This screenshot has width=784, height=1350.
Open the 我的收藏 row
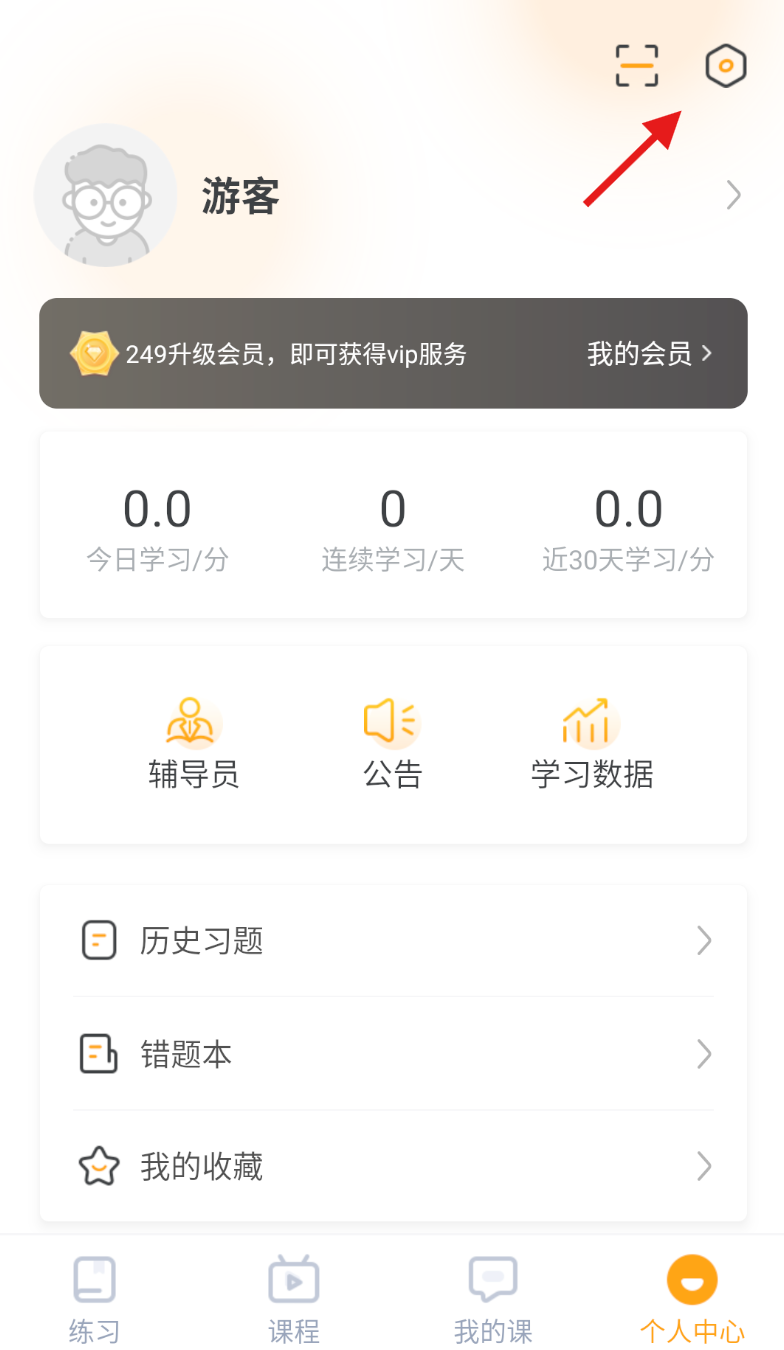392,1167
